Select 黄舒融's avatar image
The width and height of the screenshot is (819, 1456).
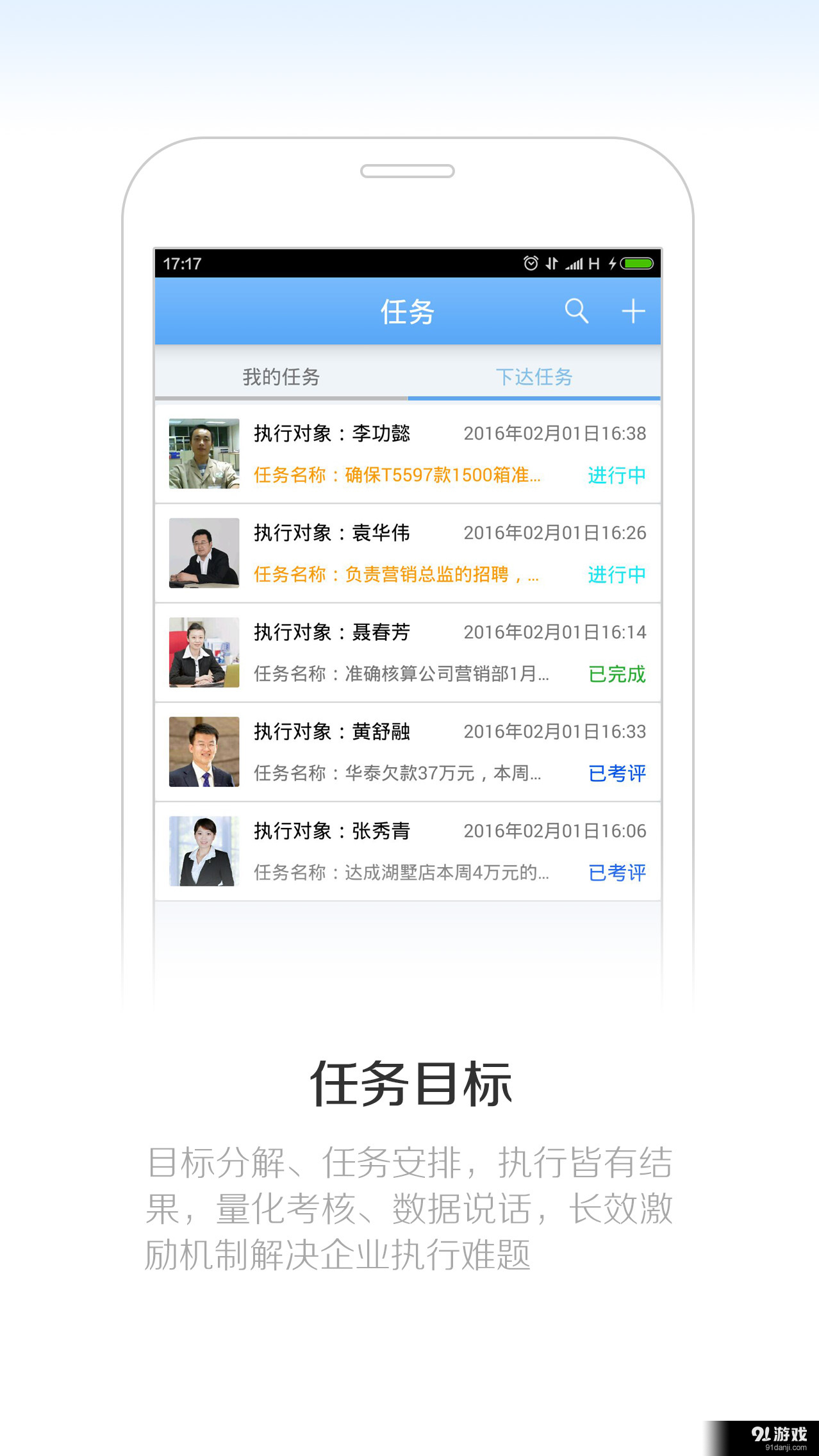point(203,751)
